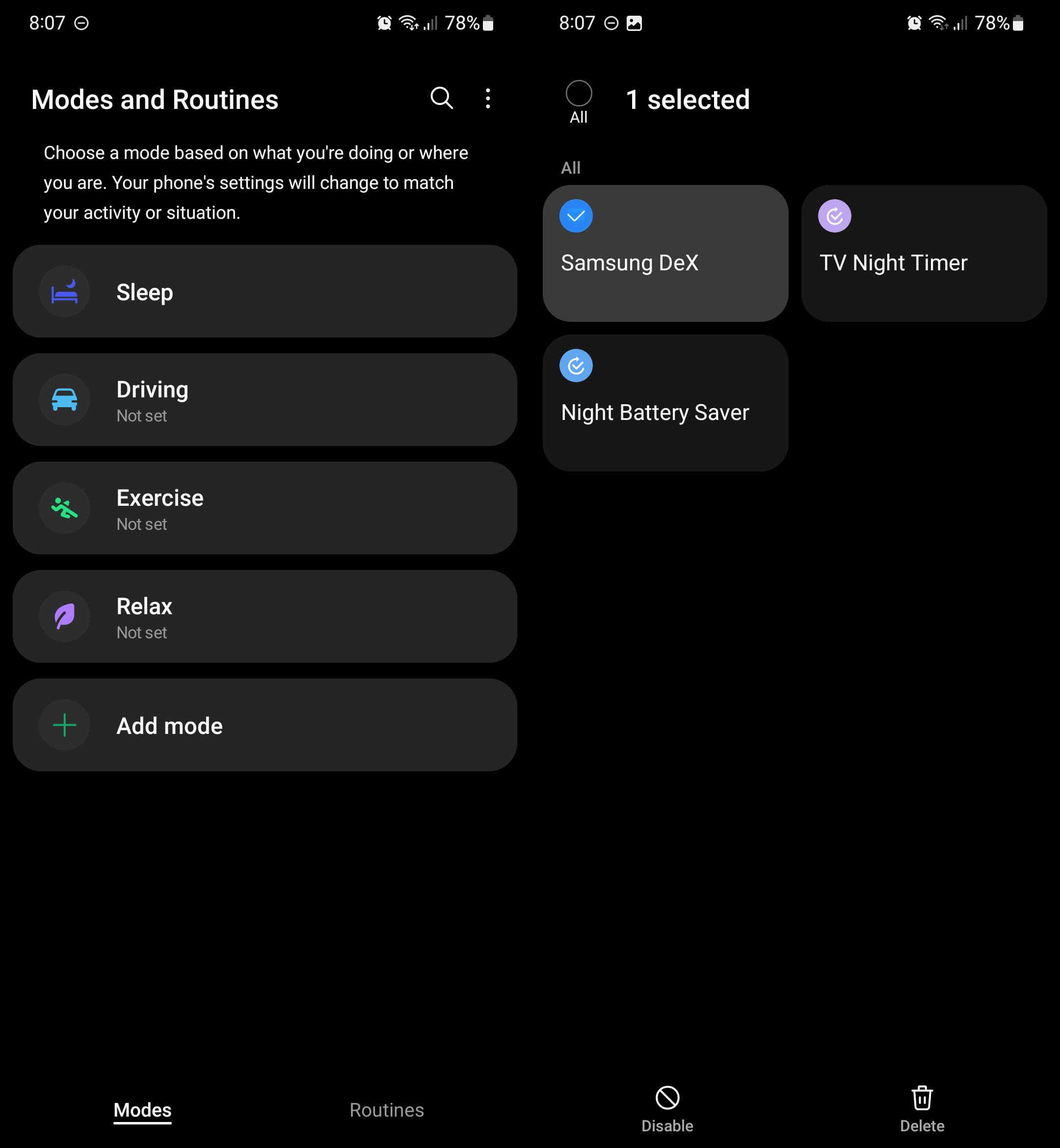The width and height of the screenshot is (1060, 1148).
Task: Add a new mode
Action: [x=265, y=725]
